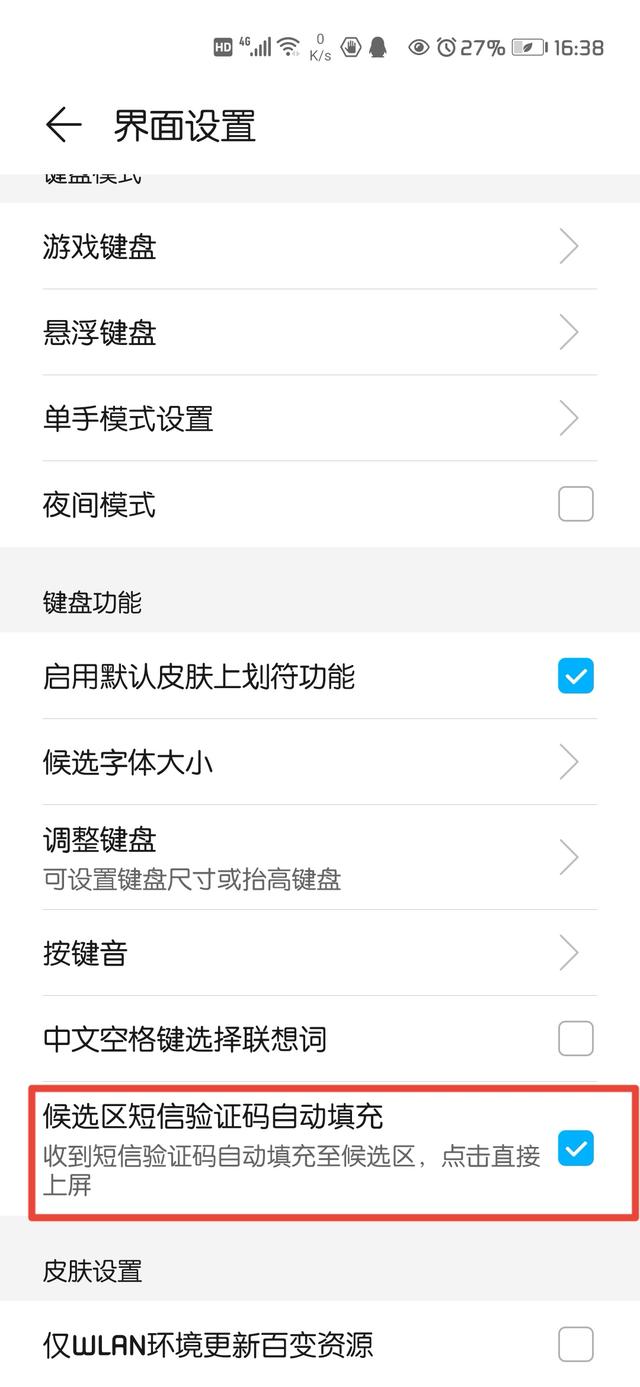The width and height of the screenshot is (640, 1387).
Task: Enable 夜间模式 checkbox
Action: click(x=575, y=504)
